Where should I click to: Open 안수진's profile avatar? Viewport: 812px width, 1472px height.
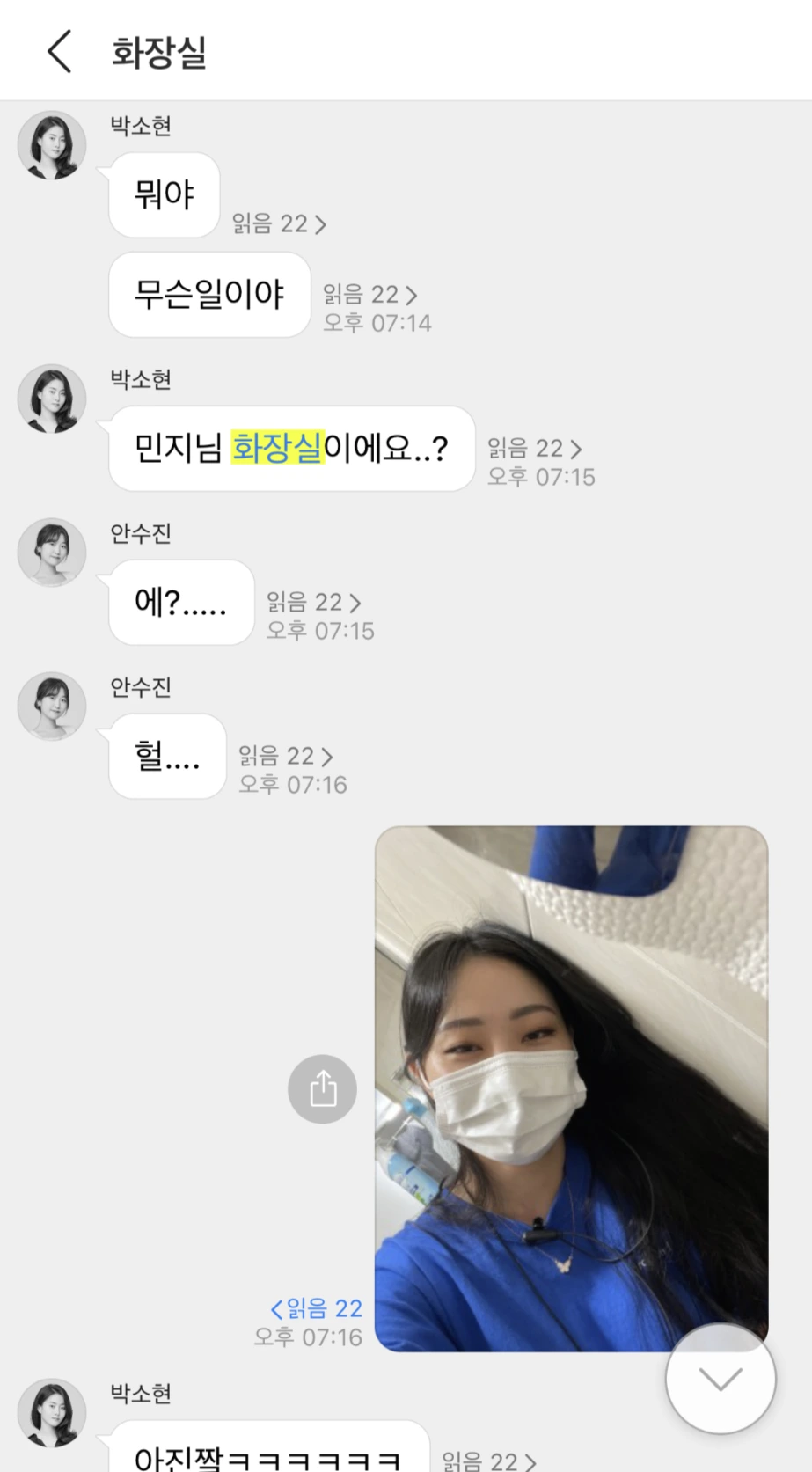point(51,553)
